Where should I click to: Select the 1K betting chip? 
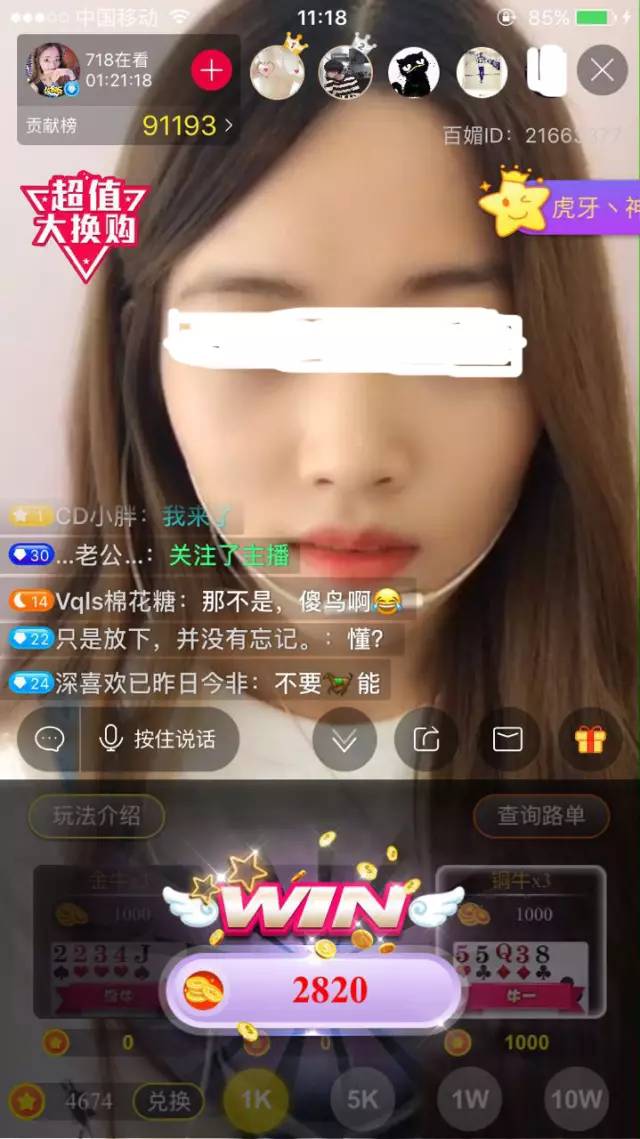point(256,1100)
